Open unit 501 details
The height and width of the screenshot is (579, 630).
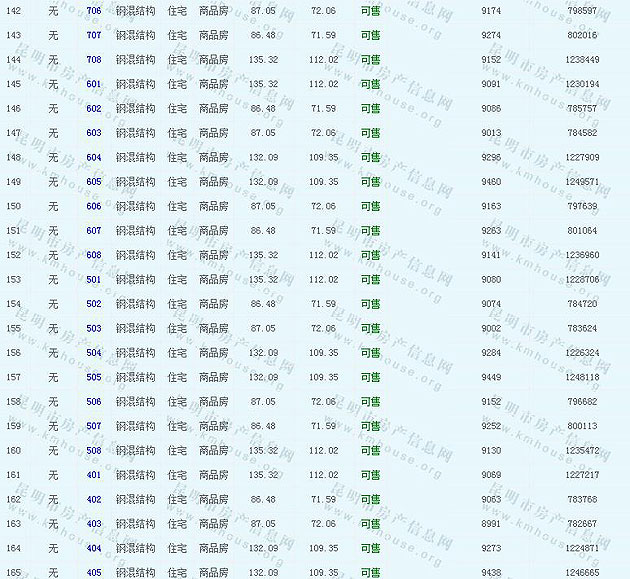[94, 279]
